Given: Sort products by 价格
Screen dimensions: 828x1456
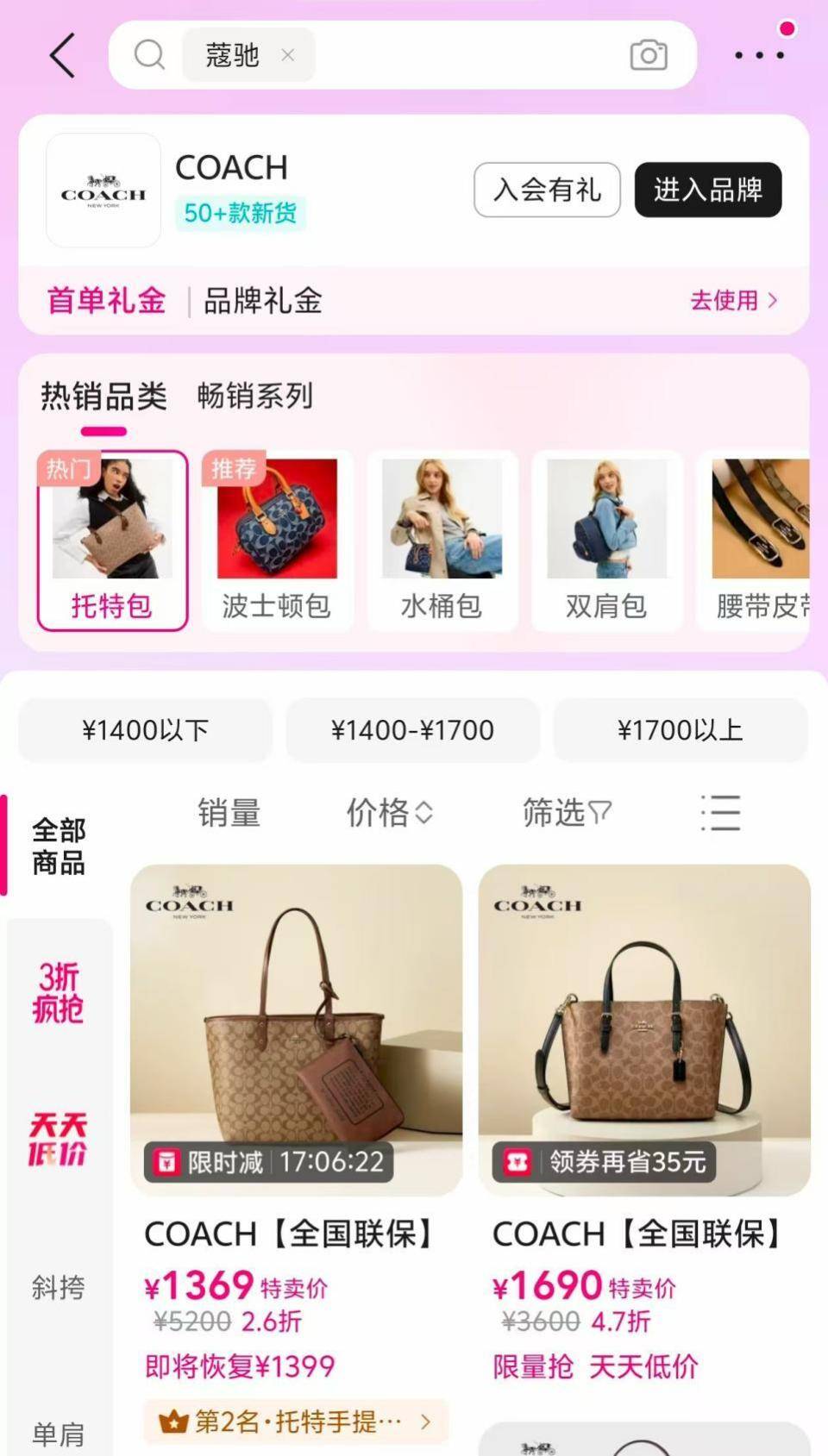Looking at the screenshot, I should [389, 812].
